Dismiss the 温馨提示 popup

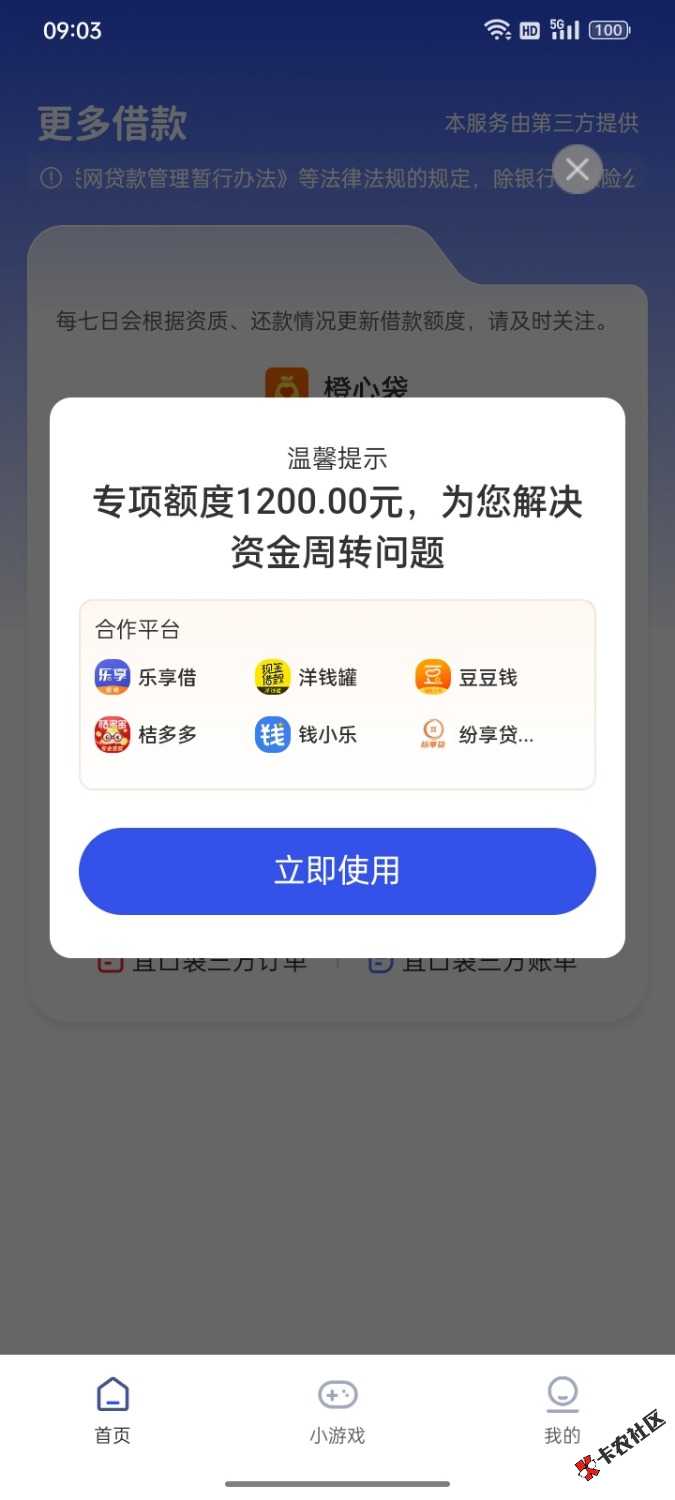click(577, 170)
